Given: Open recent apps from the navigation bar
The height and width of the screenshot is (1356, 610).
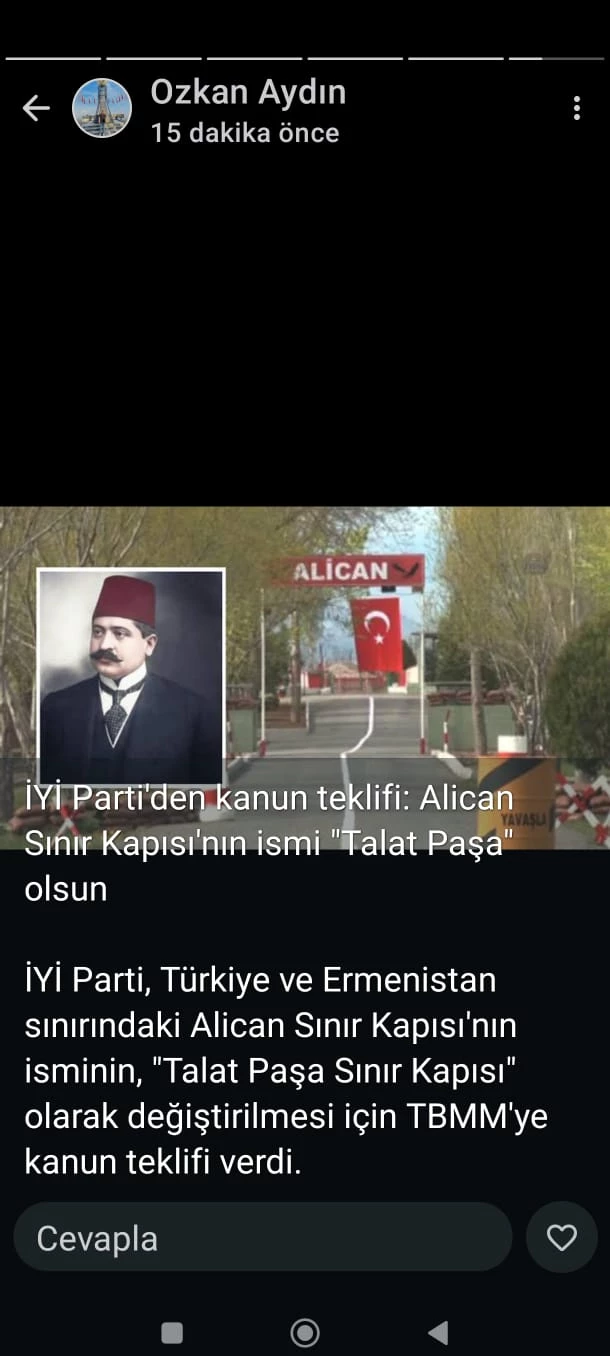Looking at the screenshot, I should pos(172,1332).
